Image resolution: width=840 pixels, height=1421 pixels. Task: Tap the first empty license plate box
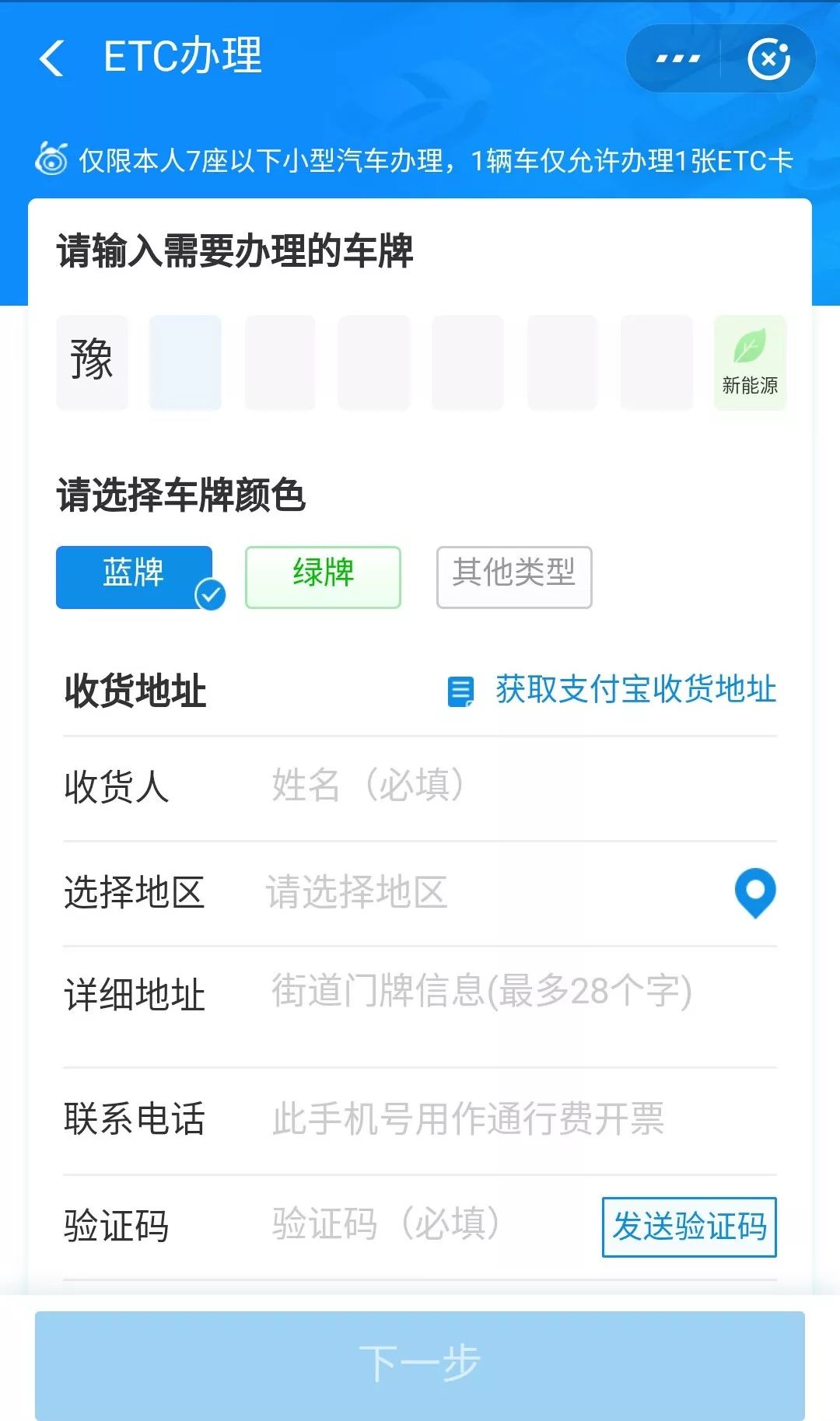186,360
